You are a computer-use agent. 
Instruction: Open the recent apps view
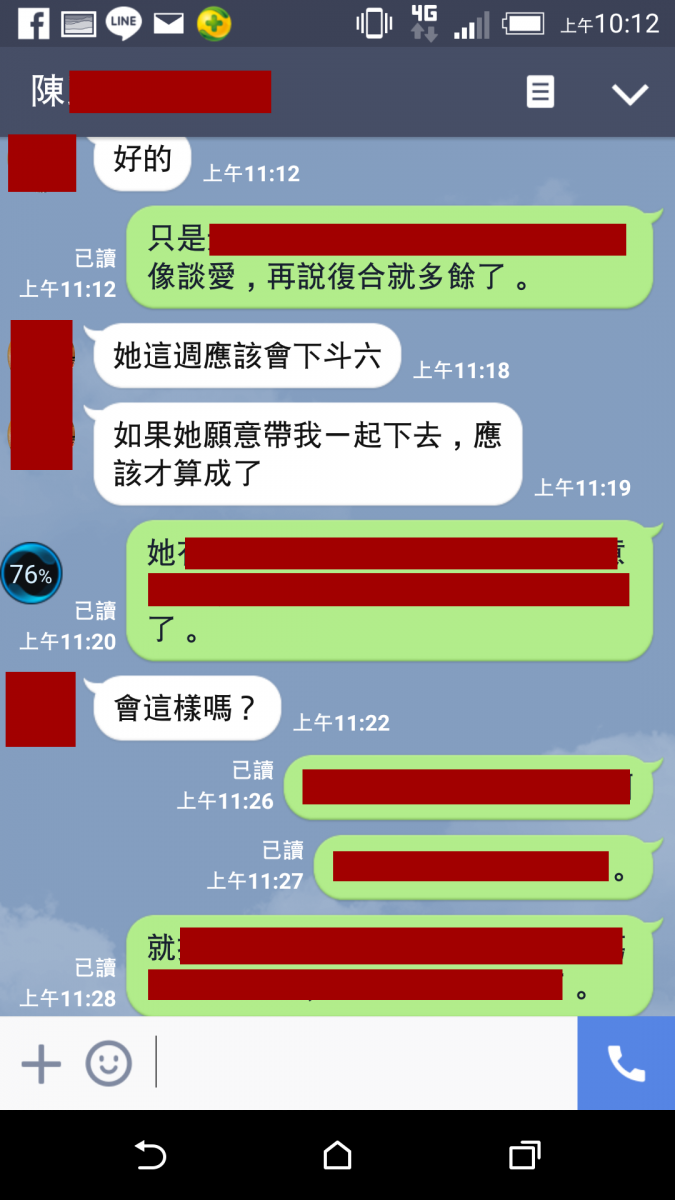click(x=524, y=1156)
